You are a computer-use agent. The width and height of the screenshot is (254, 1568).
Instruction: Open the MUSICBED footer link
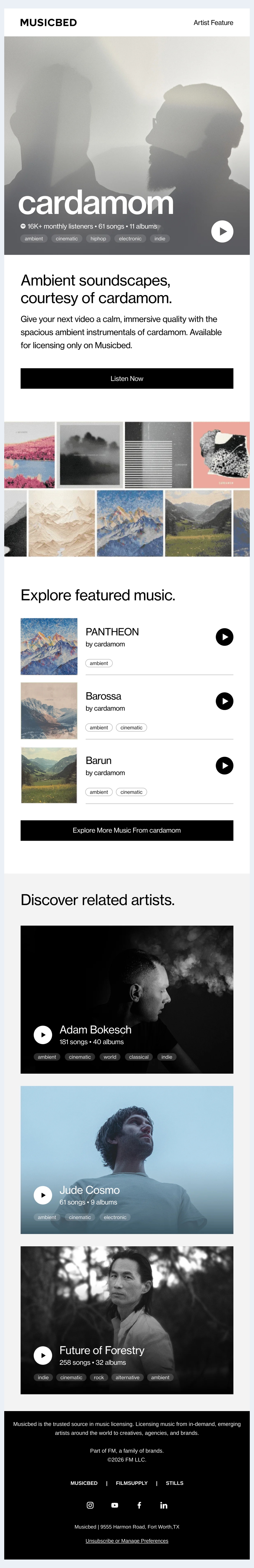click(84, 1483)
